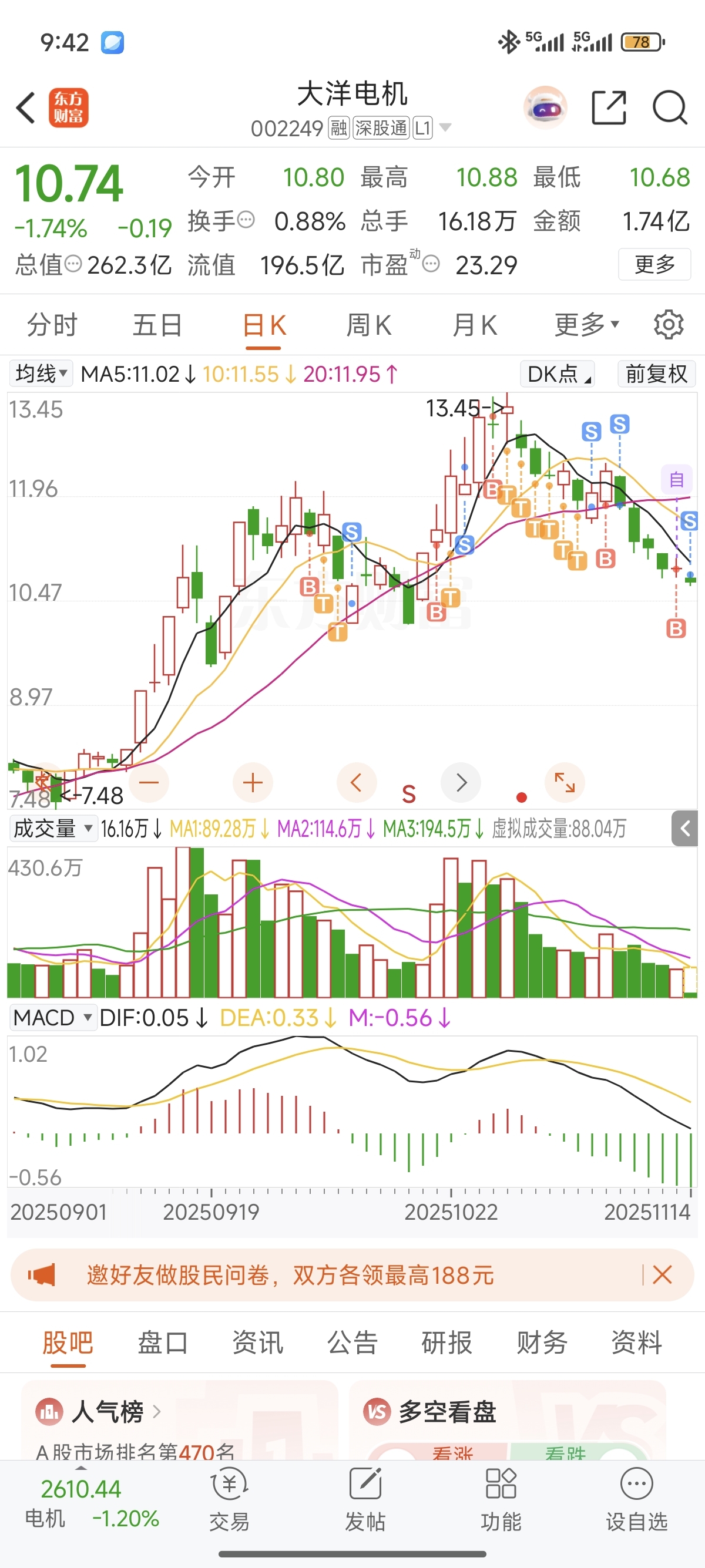This screenshot has width=705, height=1568.
Task: Go back using the top-left arrow
Action: tap(26, 108)
